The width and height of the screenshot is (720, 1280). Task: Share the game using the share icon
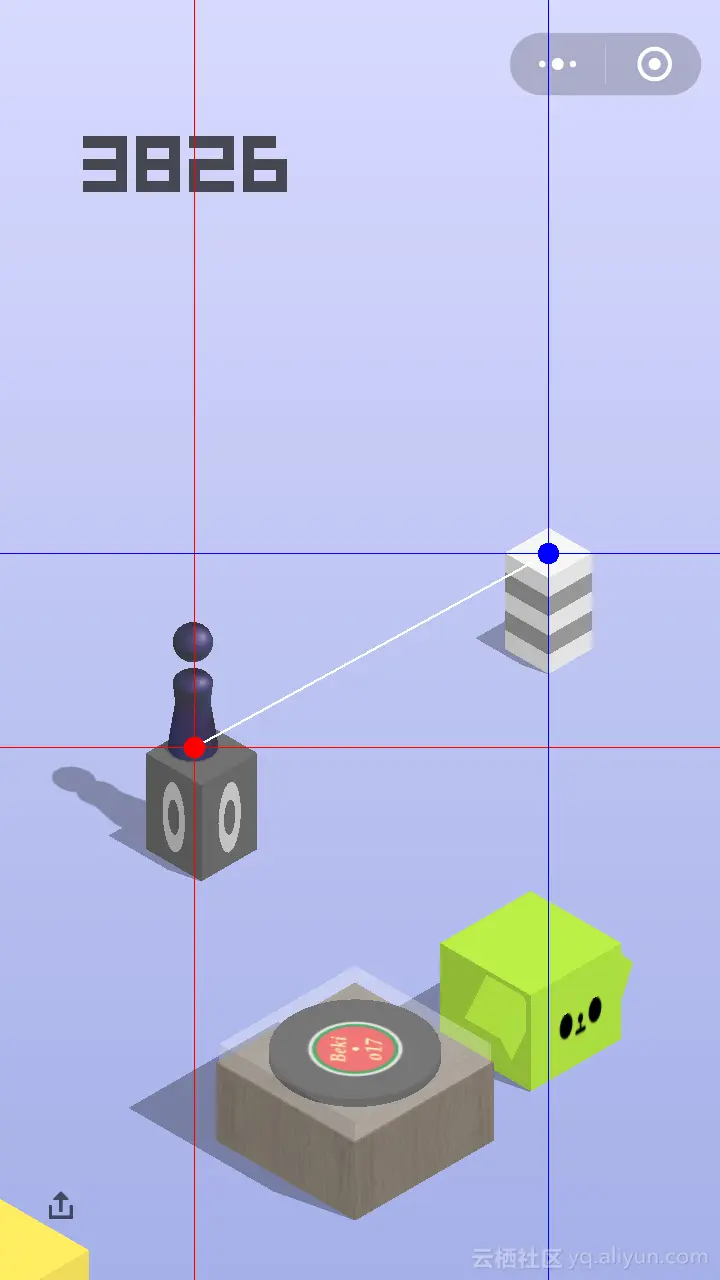click(x=61, y=1205)
